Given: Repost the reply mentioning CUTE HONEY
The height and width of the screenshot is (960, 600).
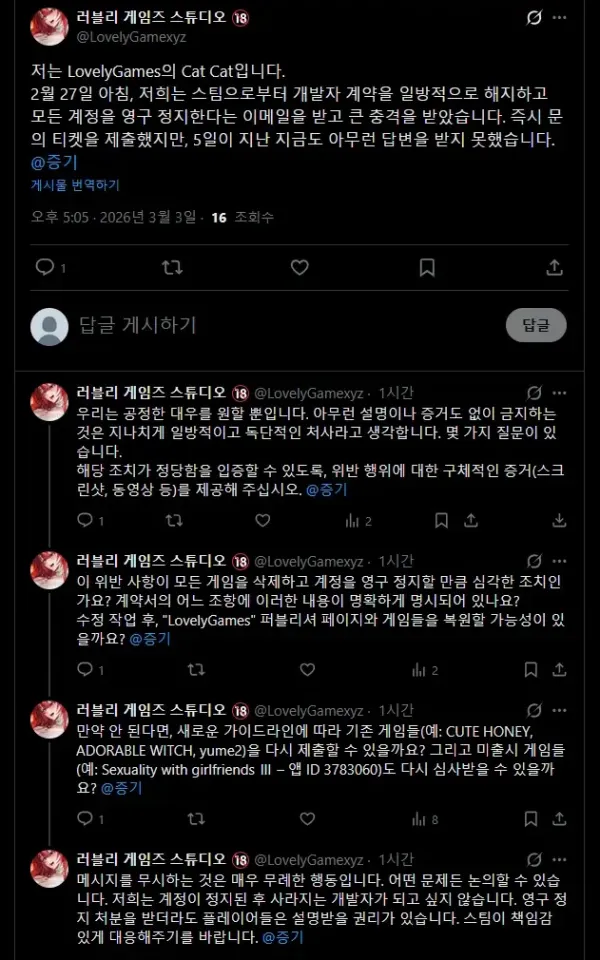Looking at the screenshot, I should (x=196, y=819).
